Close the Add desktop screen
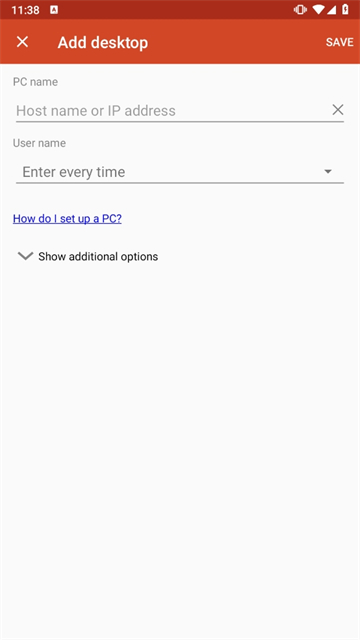 [x=22, y=42]
